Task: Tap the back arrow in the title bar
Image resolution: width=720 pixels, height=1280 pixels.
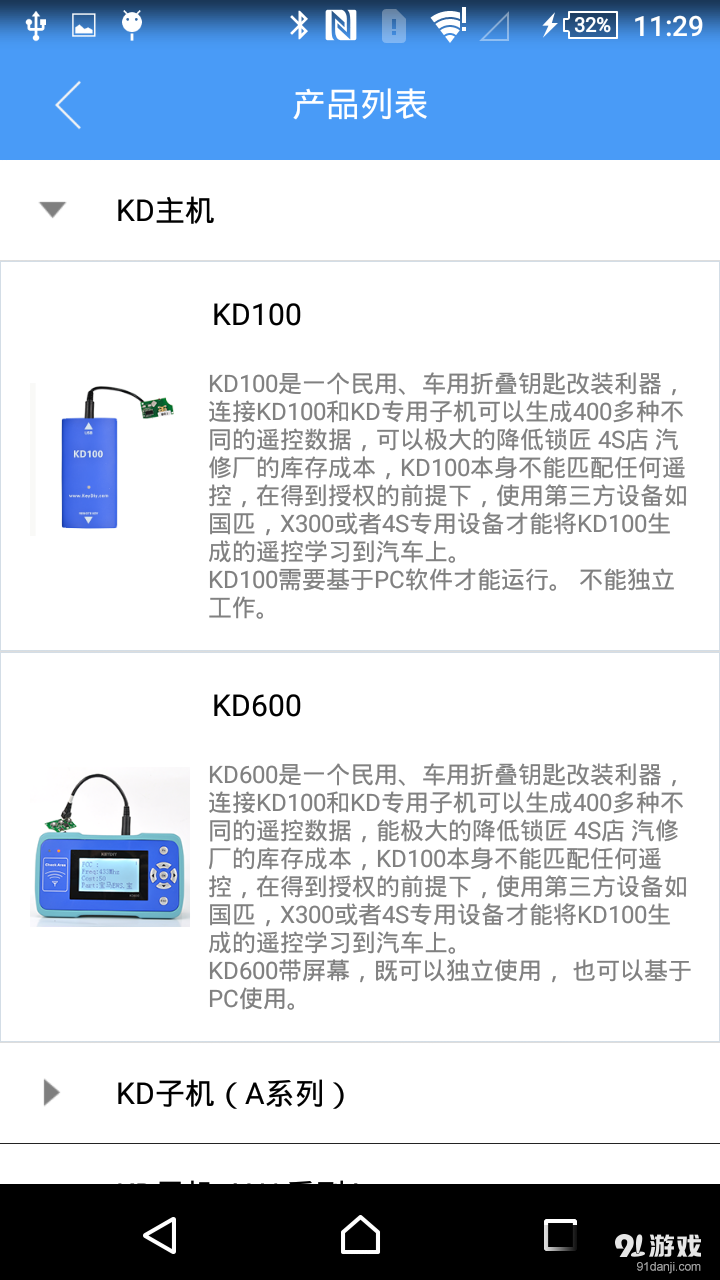Action: coord(66,104)
